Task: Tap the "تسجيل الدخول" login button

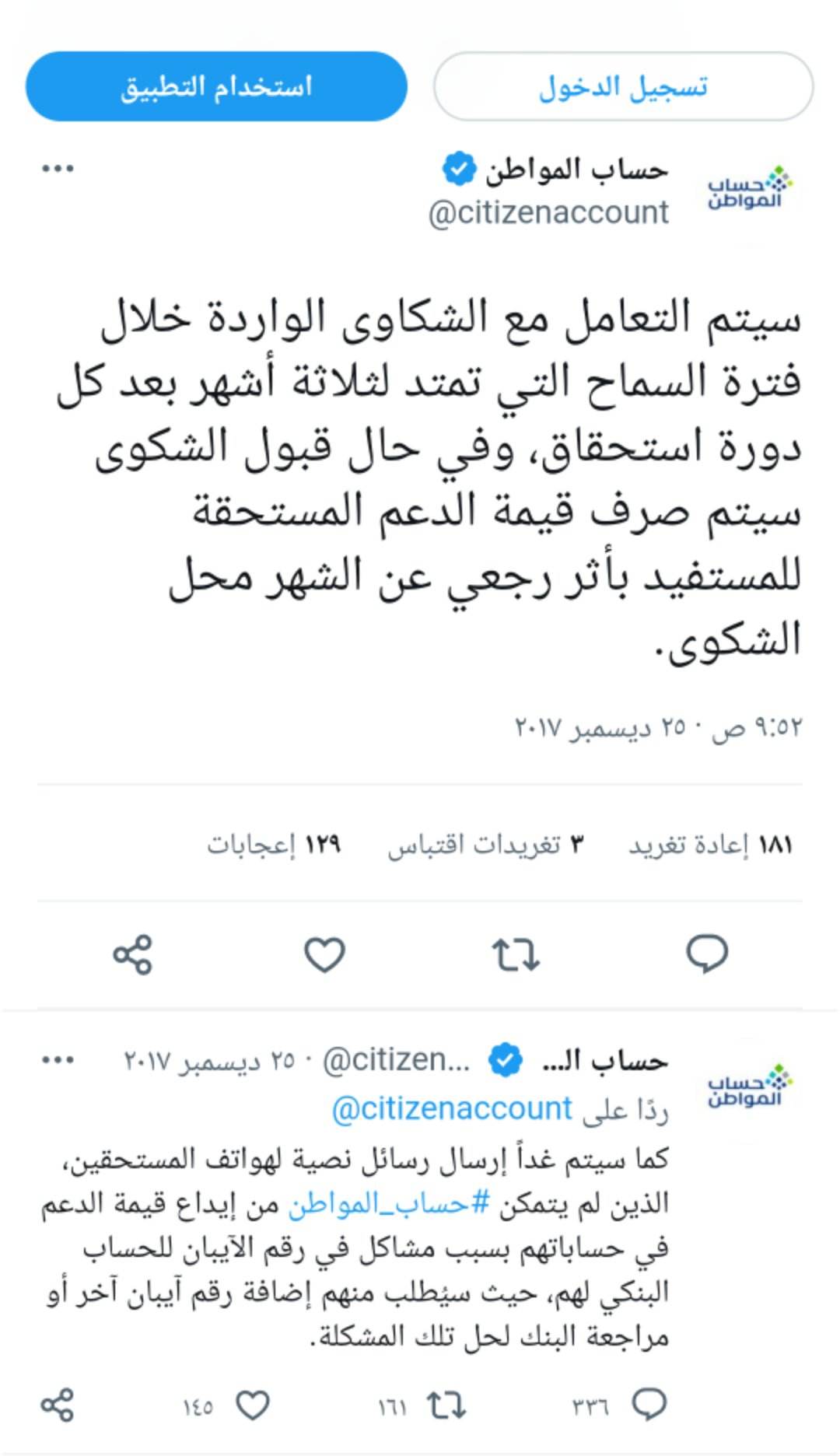Action: tap(623, 86)
